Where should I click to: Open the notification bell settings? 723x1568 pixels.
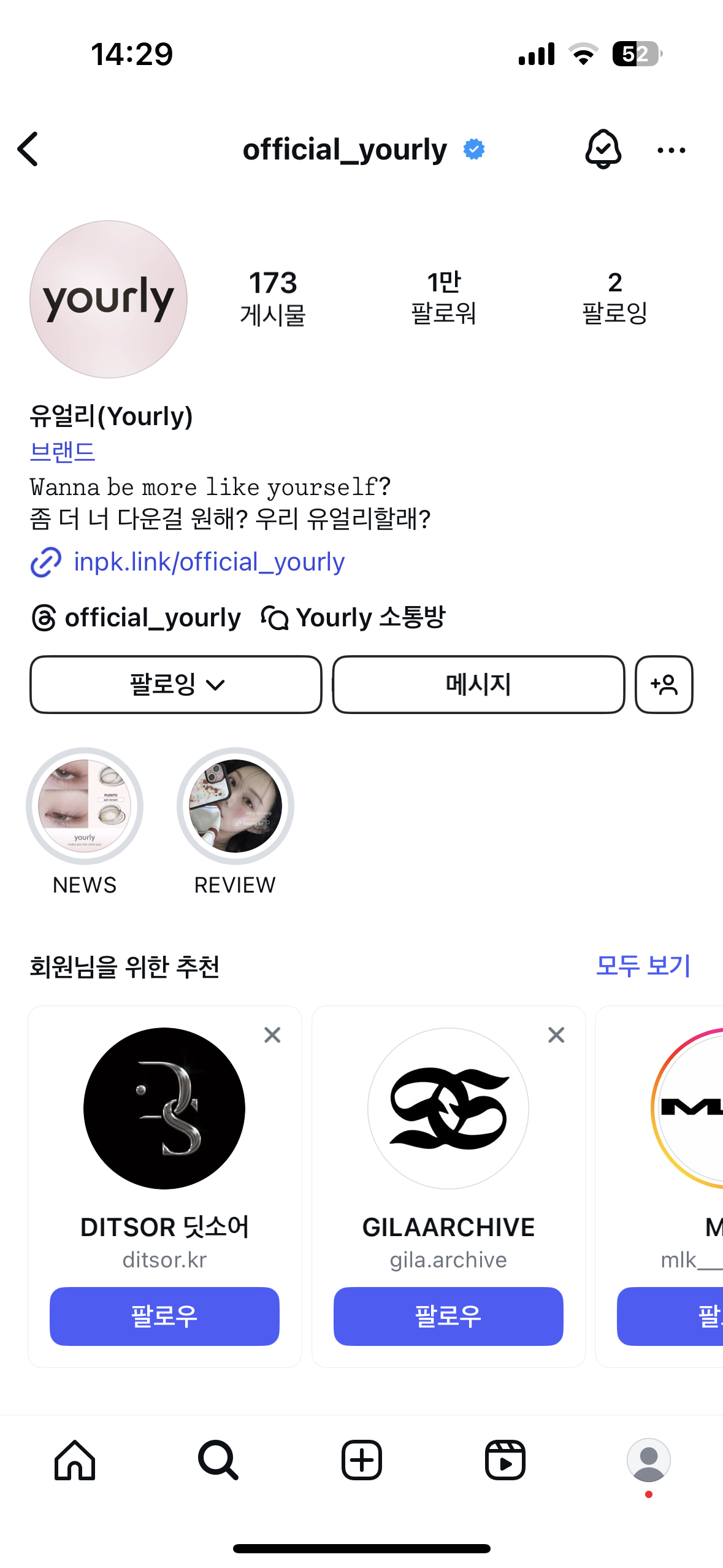pyautogui.click(x=603, y=149)
